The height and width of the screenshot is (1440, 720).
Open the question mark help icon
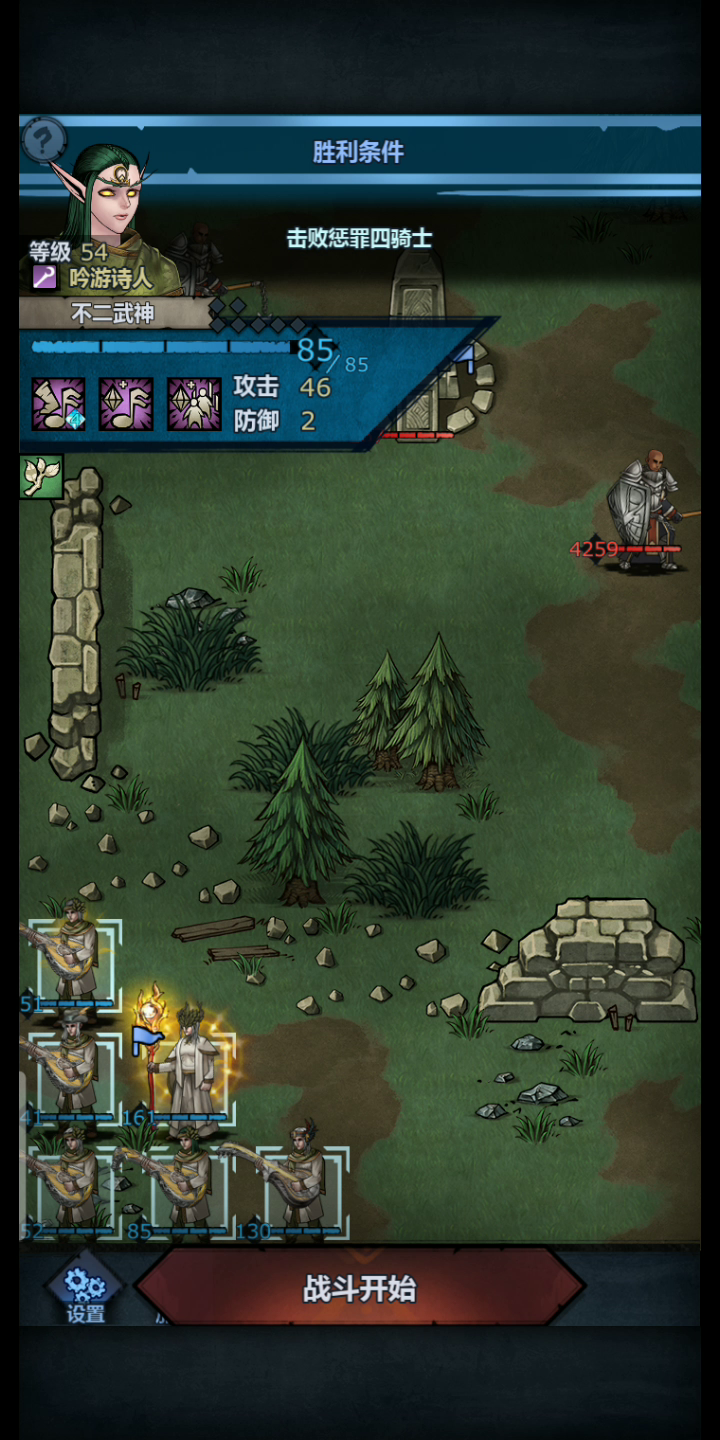pos(43,140)
